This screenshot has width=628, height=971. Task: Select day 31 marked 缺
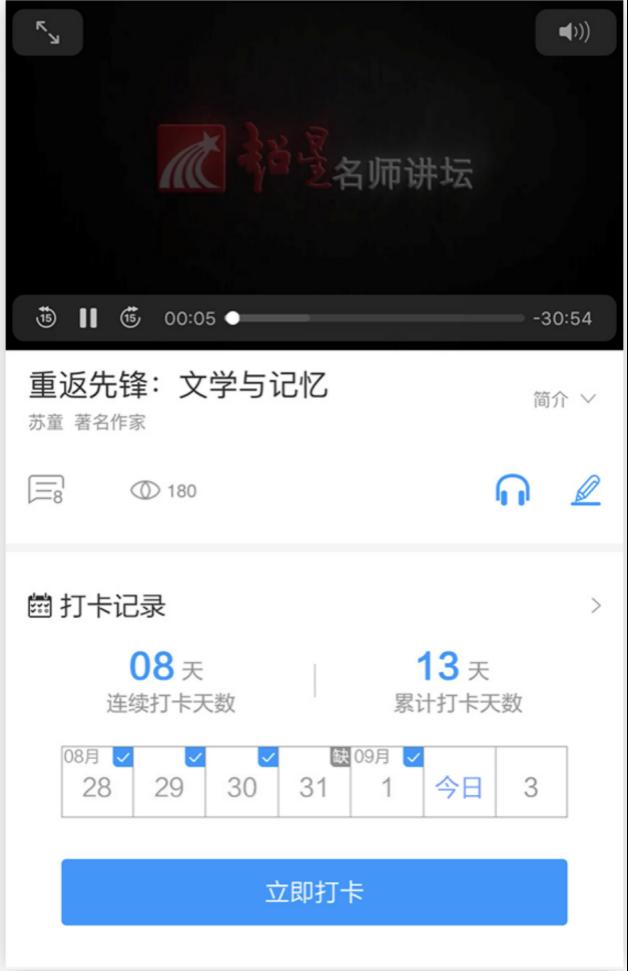coord(314,787)
